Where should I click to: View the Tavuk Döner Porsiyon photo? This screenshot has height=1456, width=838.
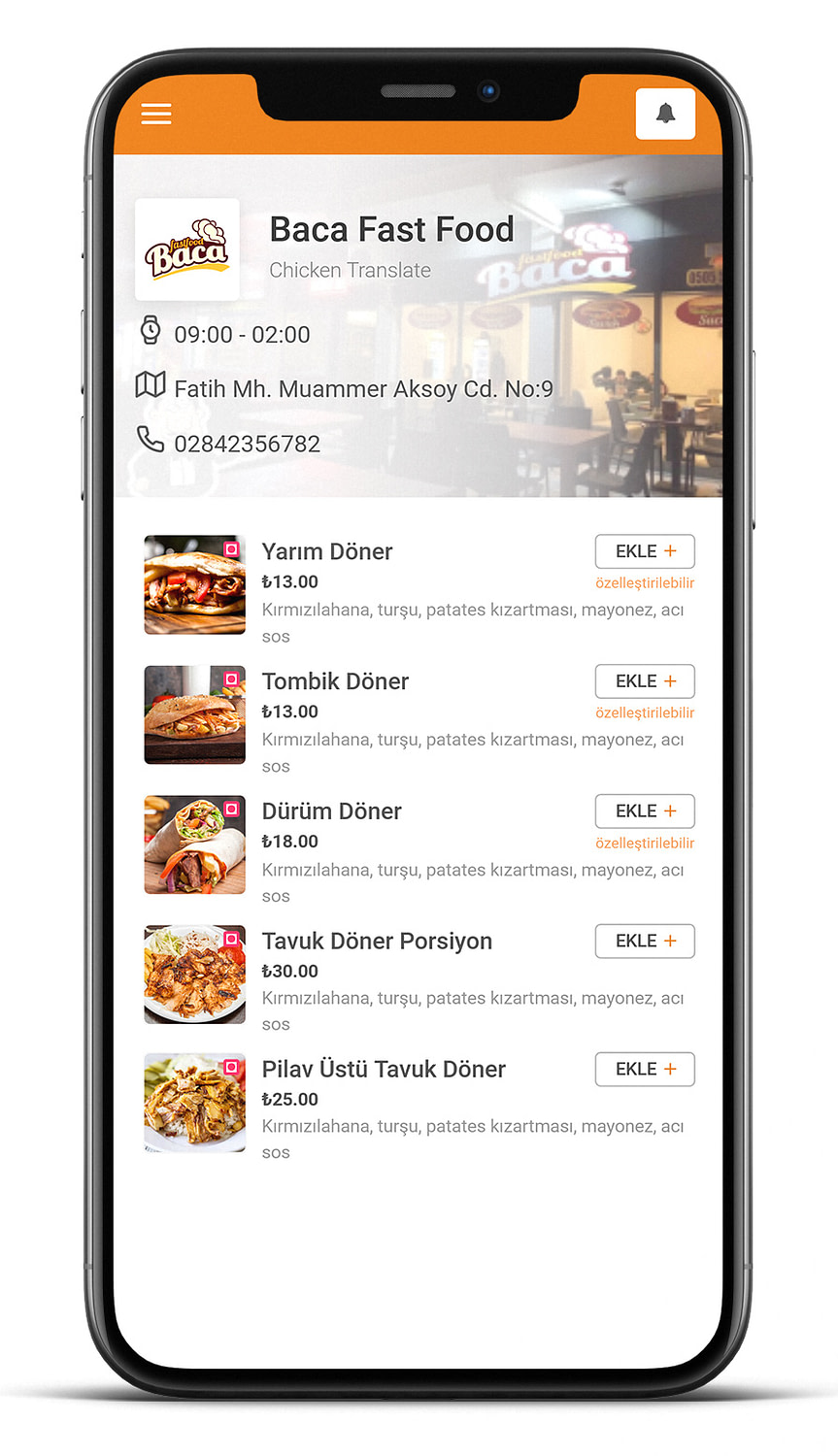pos(194,974)
